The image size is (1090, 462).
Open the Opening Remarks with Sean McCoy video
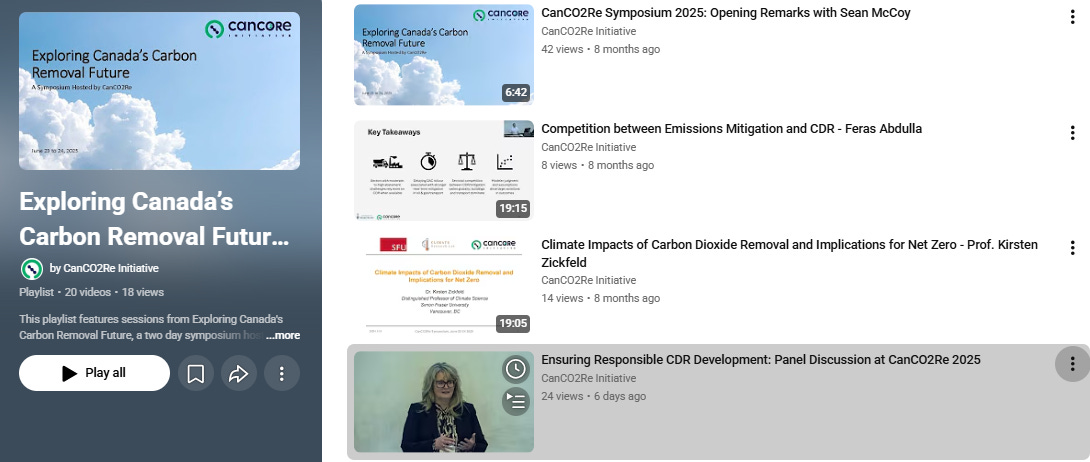coord(726,13)
